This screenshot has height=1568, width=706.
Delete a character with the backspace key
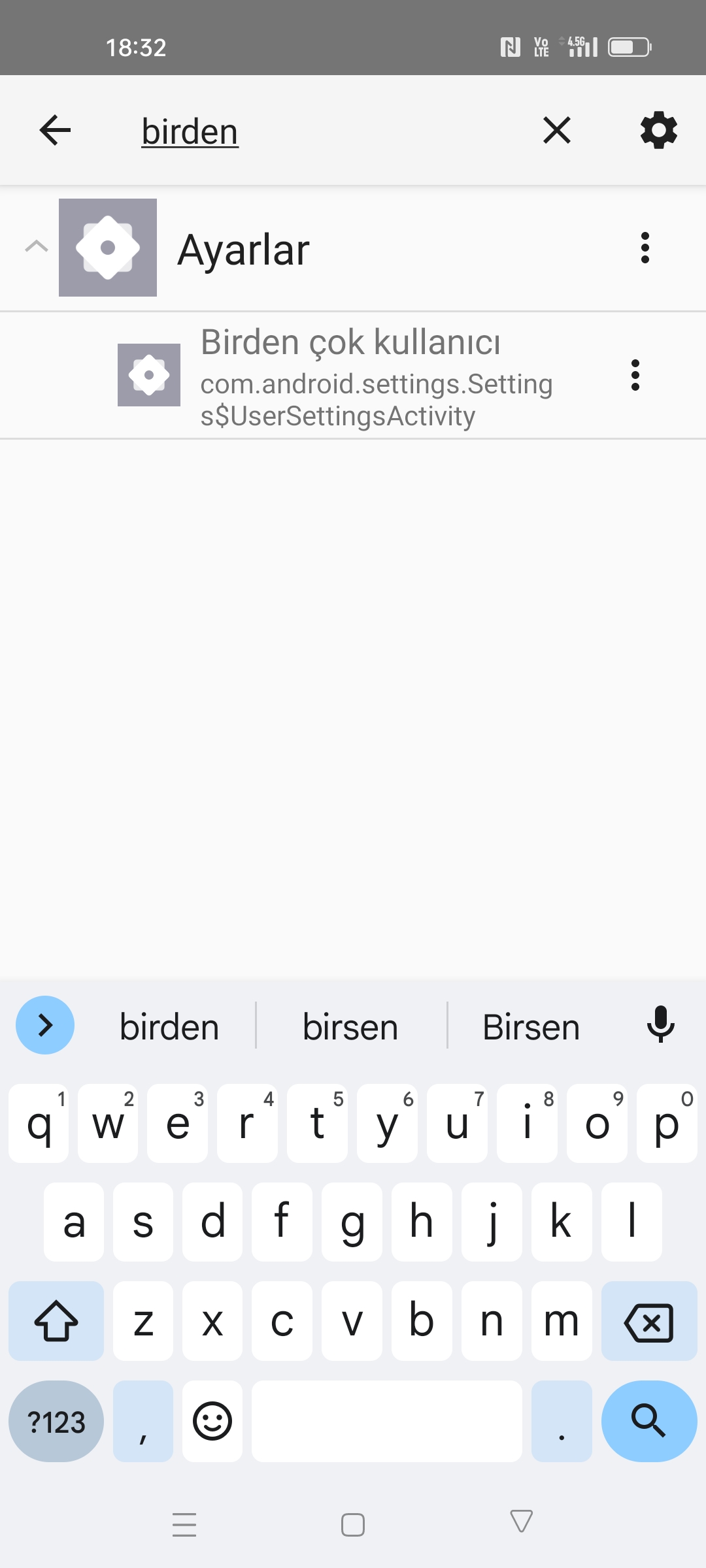click(x=649, y=1321)
